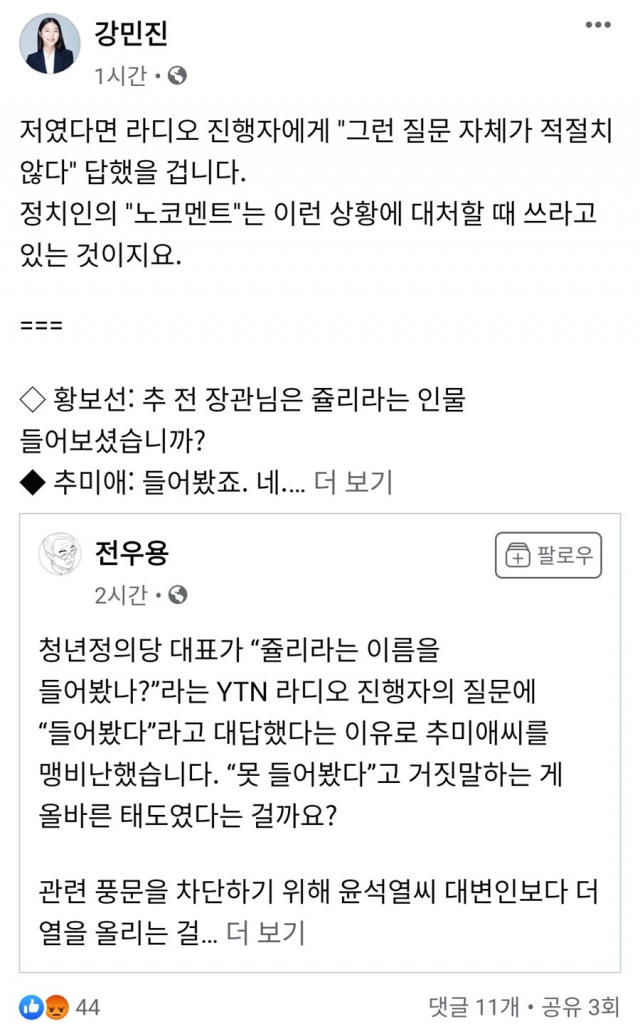Follow 전우용 with 팔로우 button

pos(549,555)
